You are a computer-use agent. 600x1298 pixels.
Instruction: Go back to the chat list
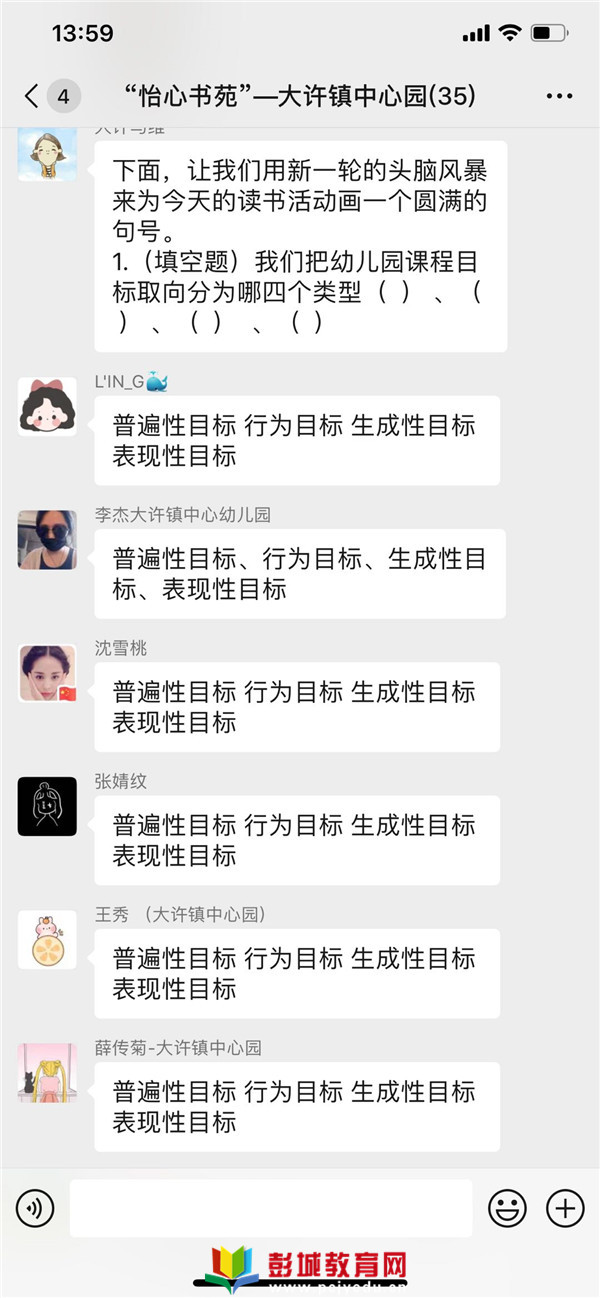point(49,97)
